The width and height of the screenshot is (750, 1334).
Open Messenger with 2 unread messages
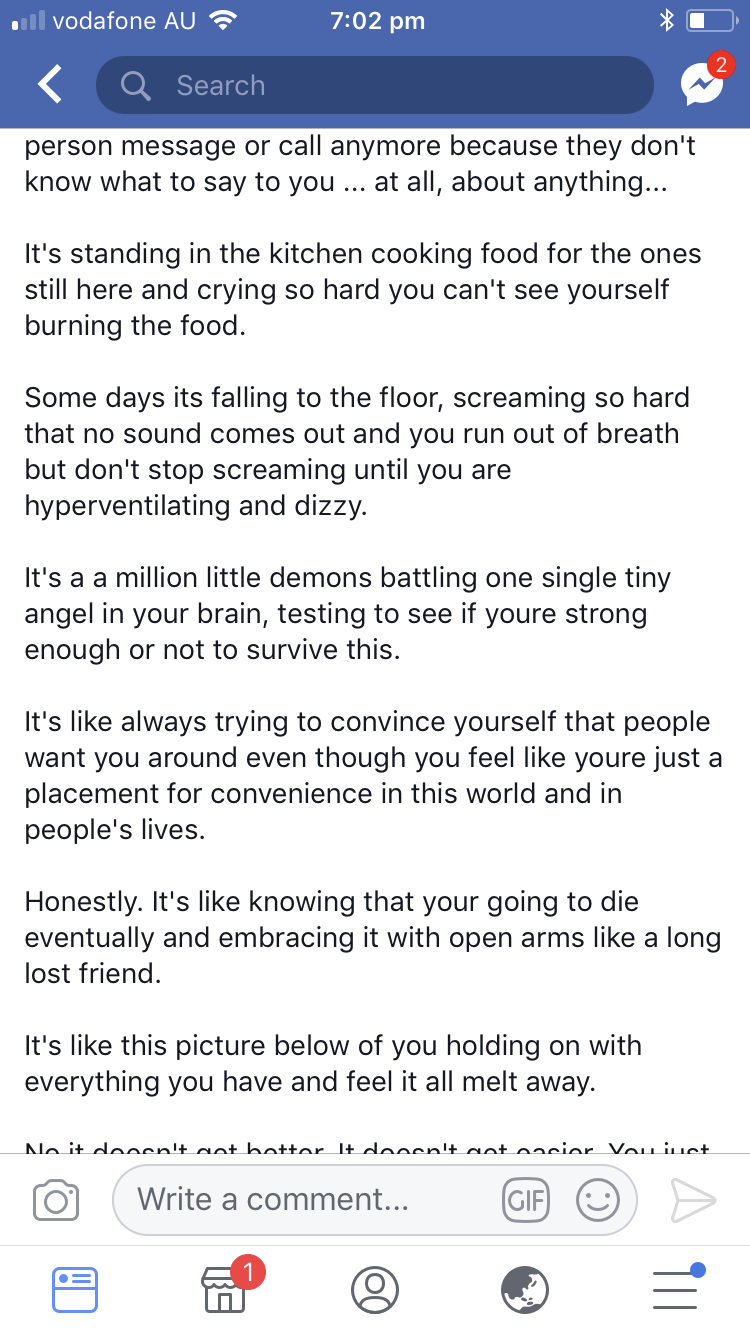point(703,84)
